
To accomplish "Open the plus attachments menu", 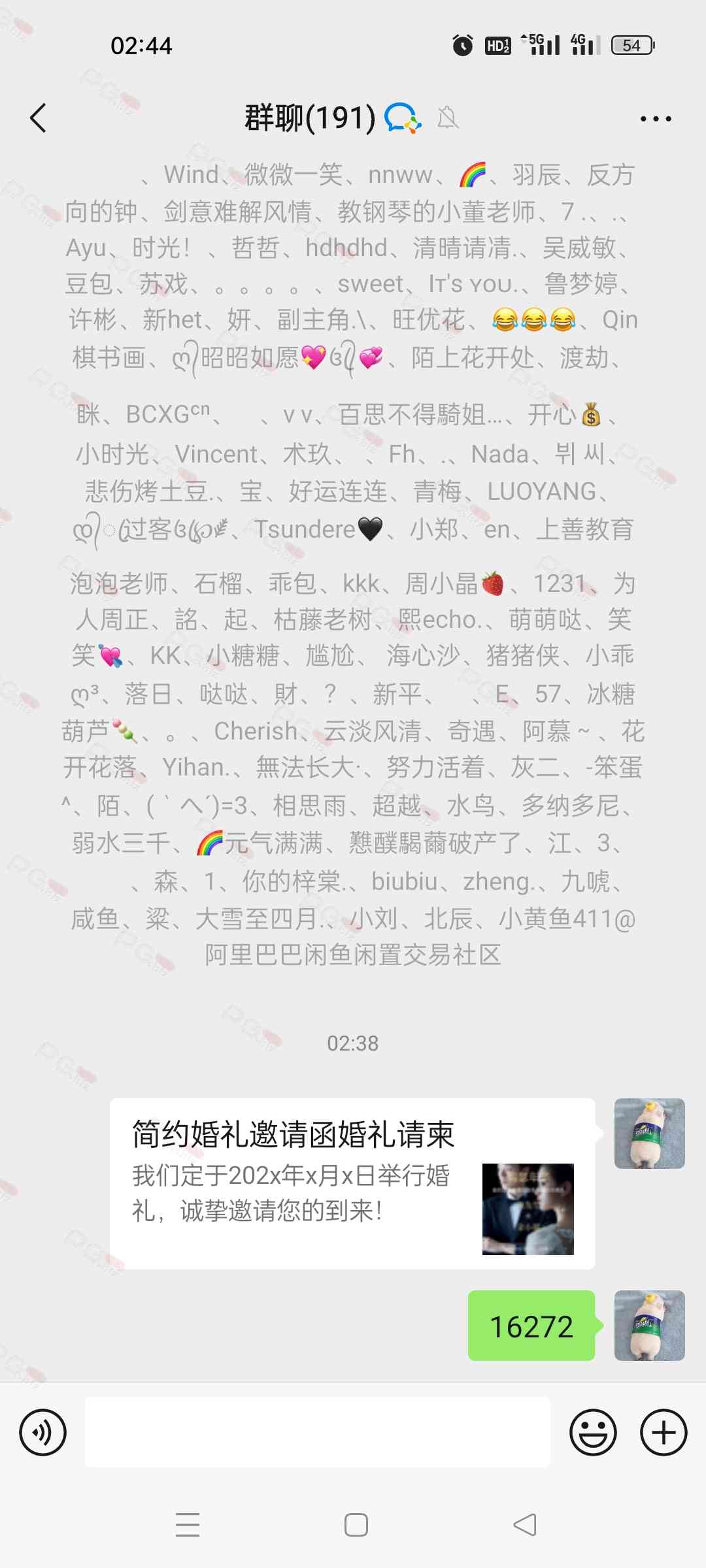I will (663, 1433).
